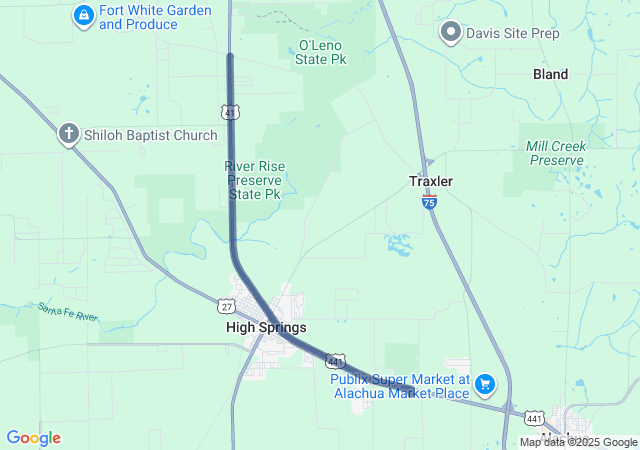Screen dimensions: 640x450
Task: Select the Davis Site Prep pin
Action: 451,33
